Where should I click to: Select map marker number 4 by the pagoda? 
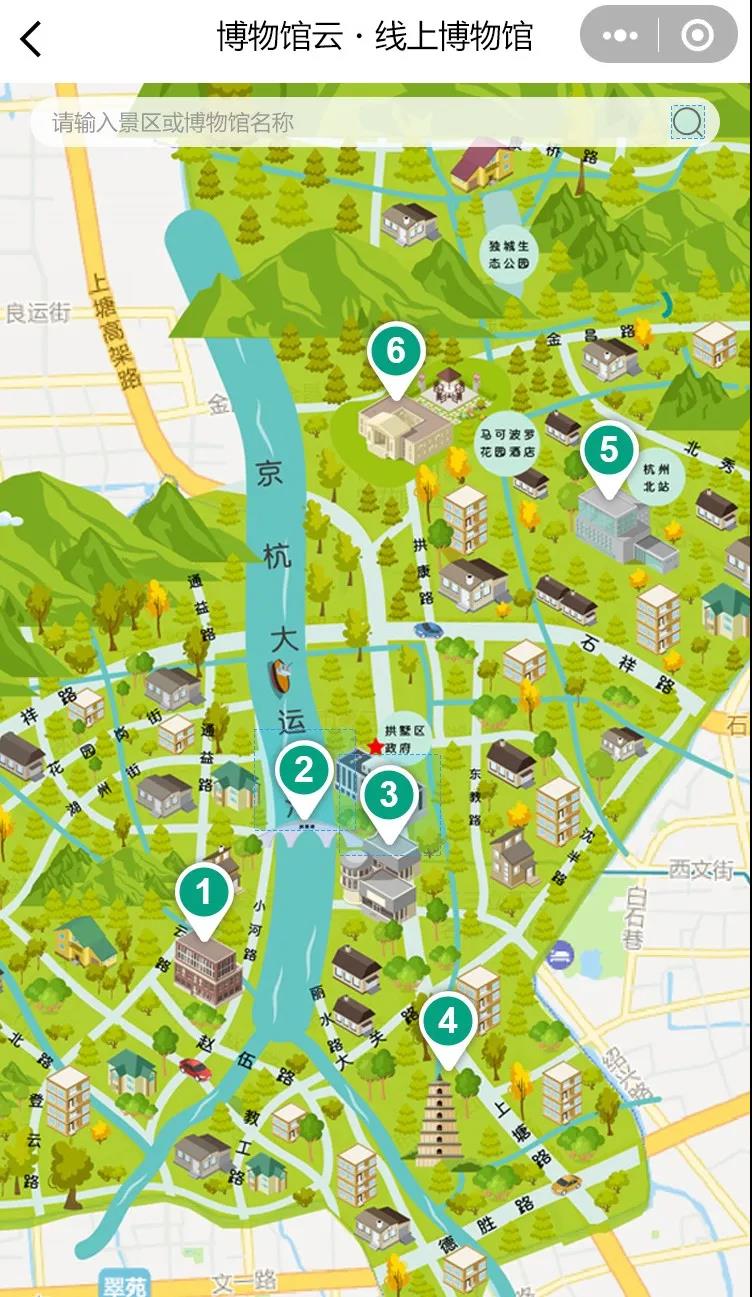click(x=447, y=1023)
